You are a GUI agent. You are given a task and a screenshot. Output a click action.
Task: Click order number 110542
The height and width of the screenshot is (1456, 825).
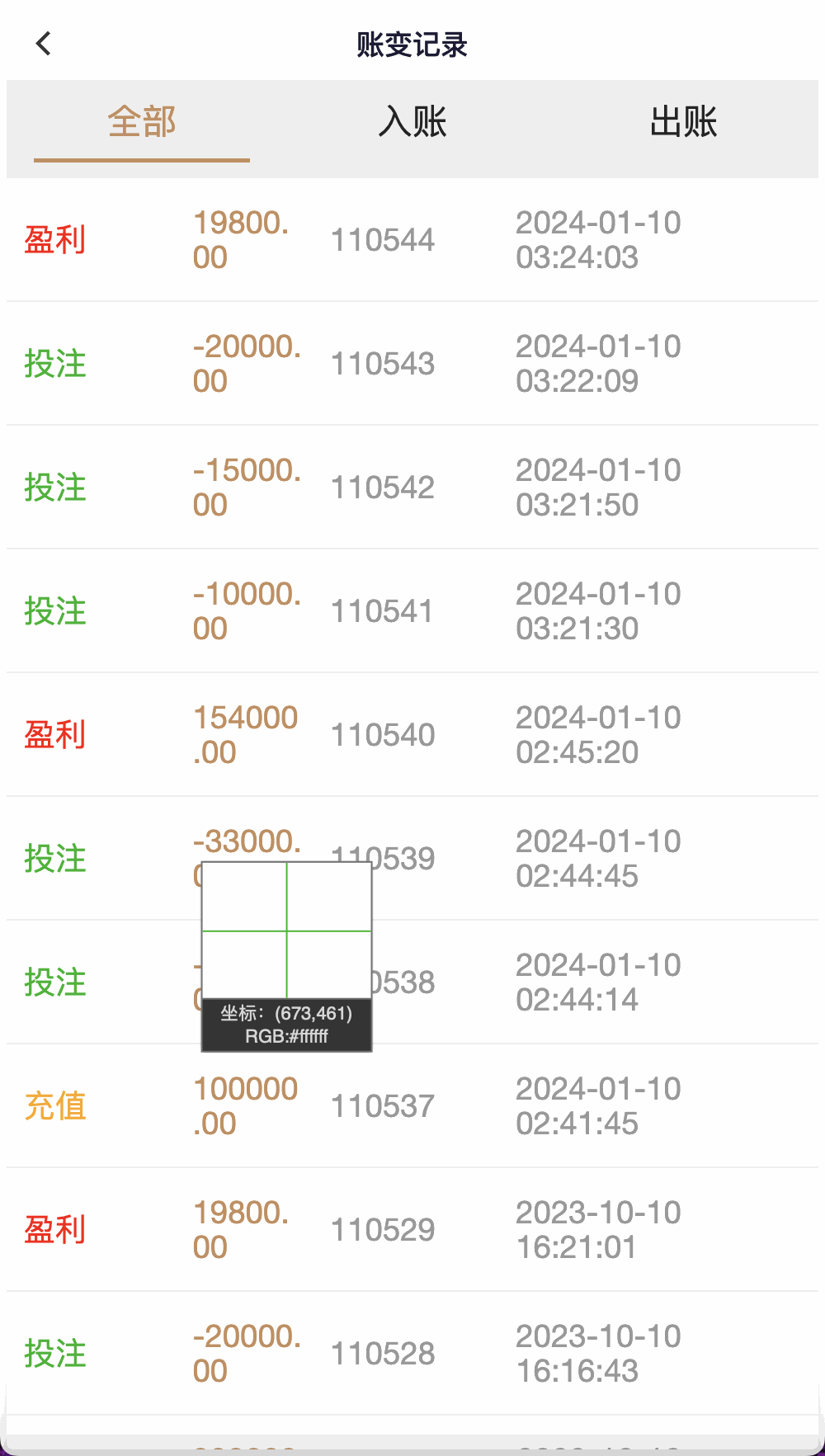pyautogui.click(x=383, y=488)
